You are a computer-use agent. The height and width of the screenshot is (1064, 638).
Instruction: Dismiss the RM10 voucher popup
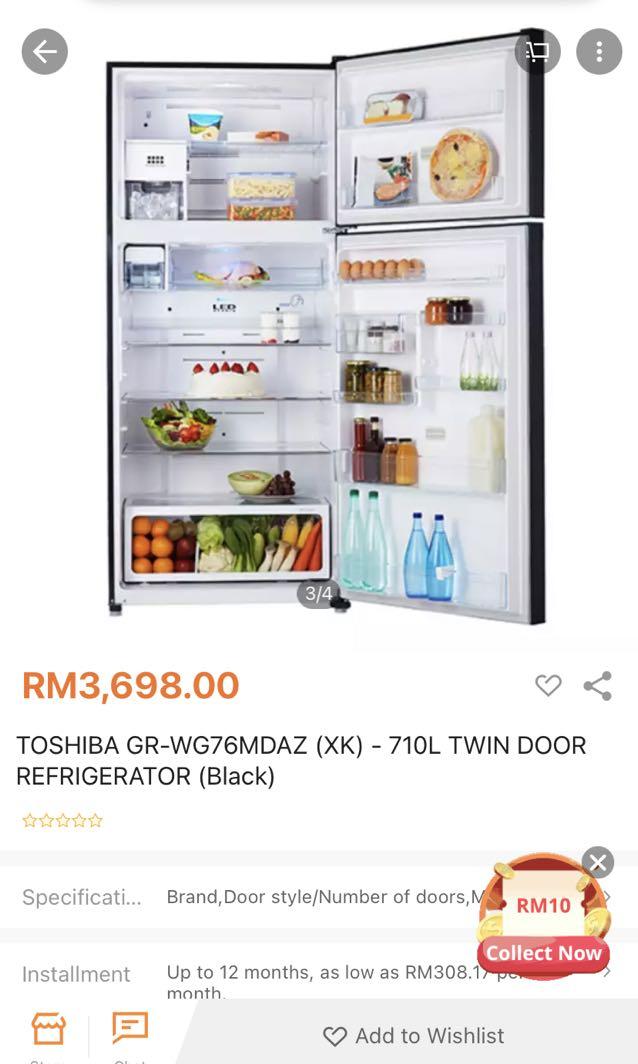pos(597,862)
